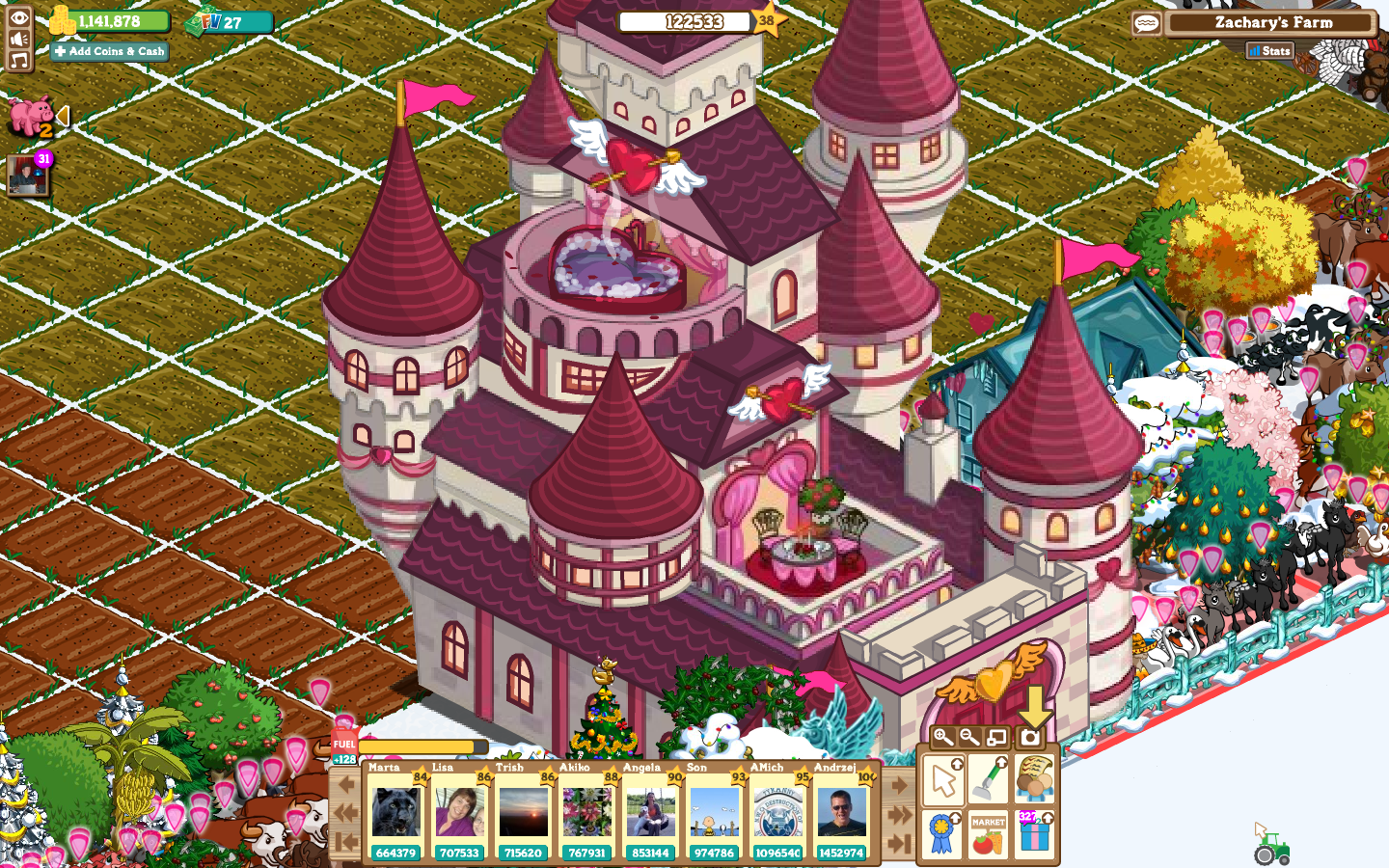1389x868 pixels.
Task: Zoom in on the farm
Action: point(943,738)
